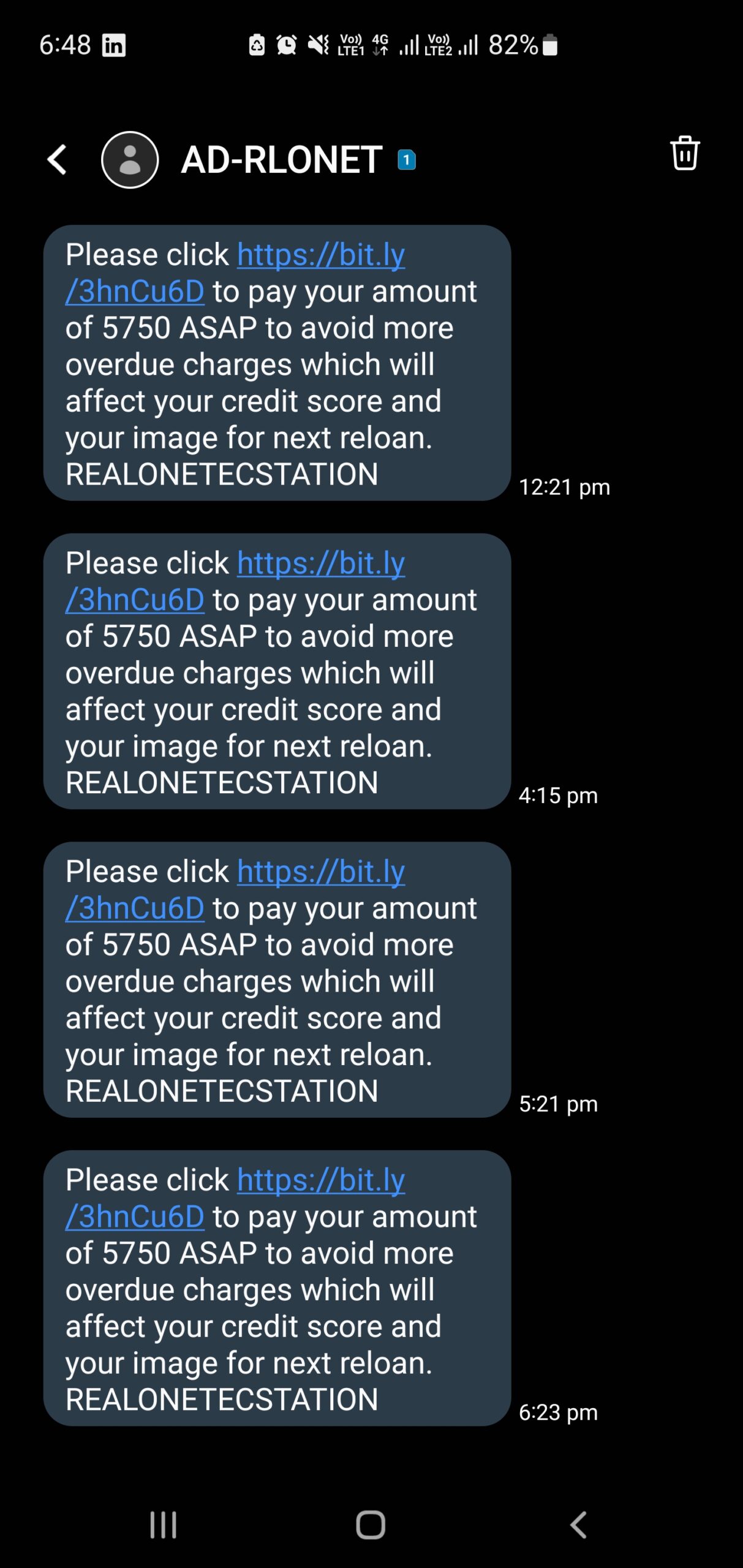Go back to the message list
Screen dimensions: 743x1568
pos(57,160)
